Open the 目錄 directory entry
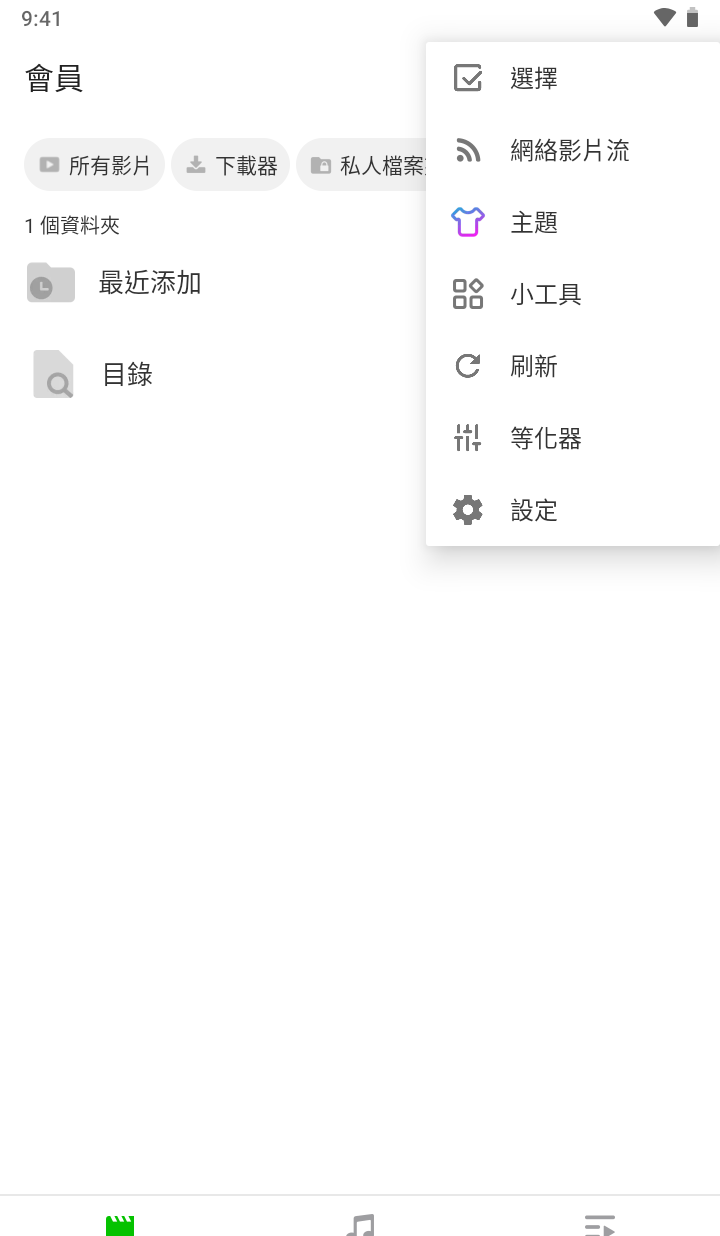720x1236 pixels. point(128,375)
